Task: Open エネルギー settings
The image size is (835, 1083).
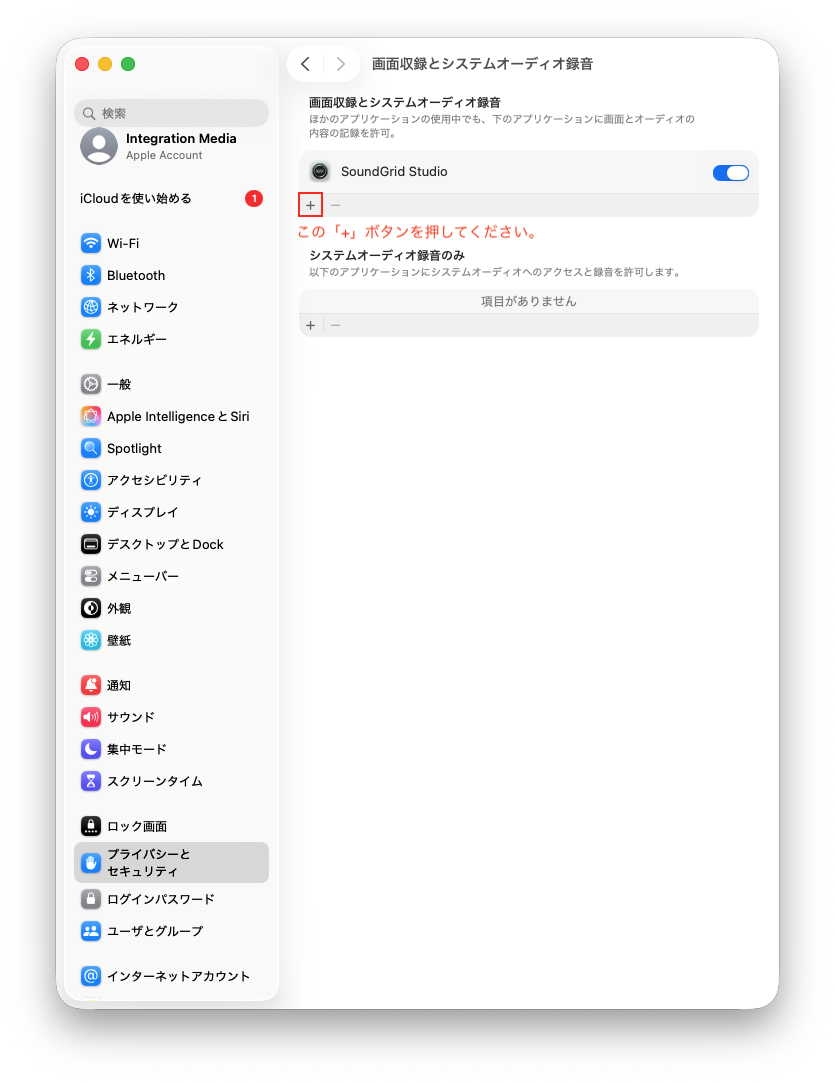Action: 136,339
